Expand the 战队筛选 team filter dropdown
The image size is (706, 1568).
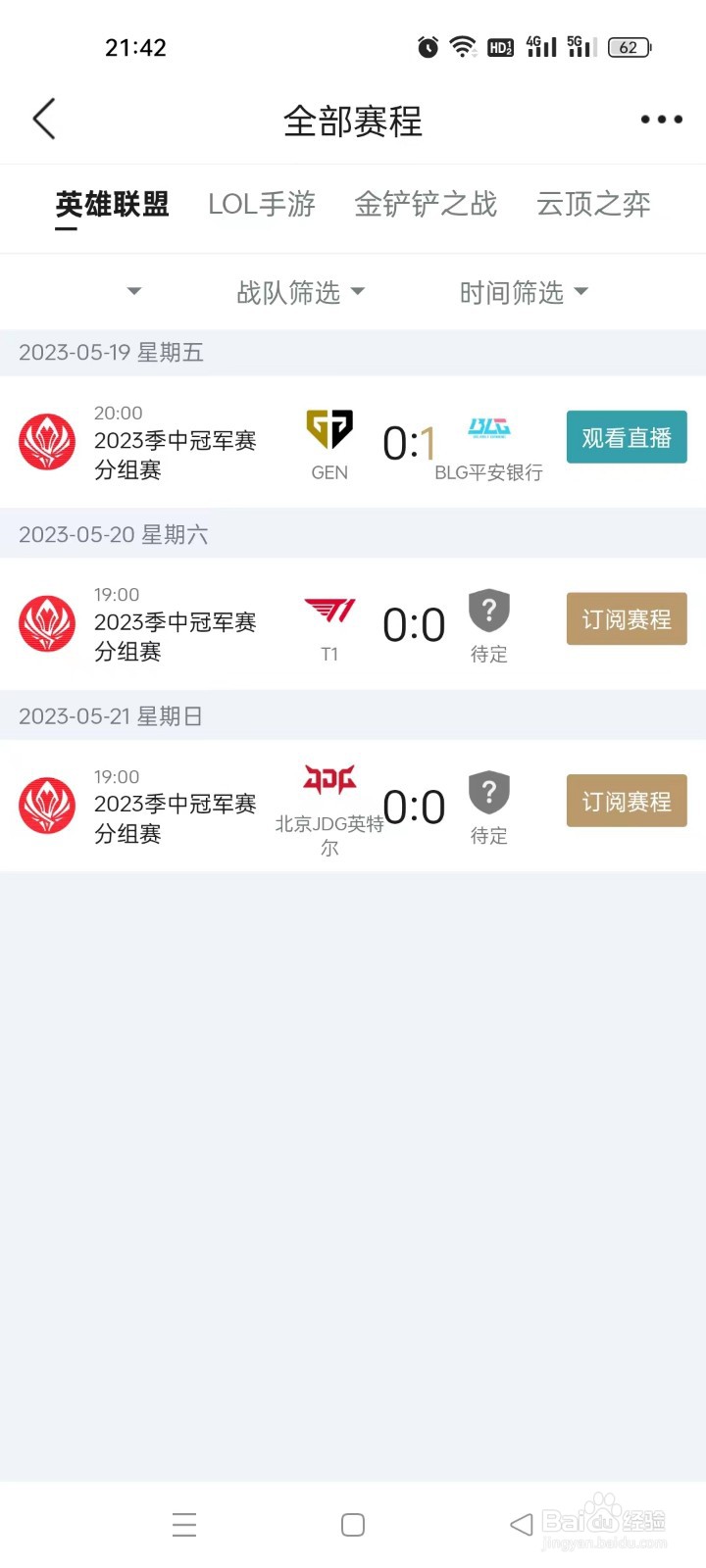(x=301, y=291)
